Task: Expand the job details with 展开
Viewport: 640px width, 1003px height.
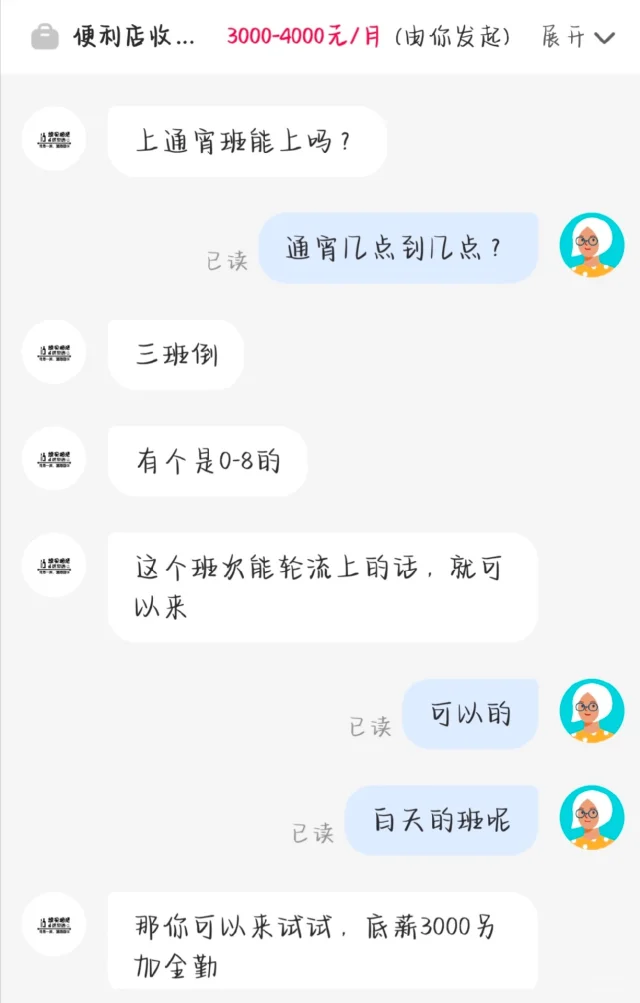Action: 577,37
